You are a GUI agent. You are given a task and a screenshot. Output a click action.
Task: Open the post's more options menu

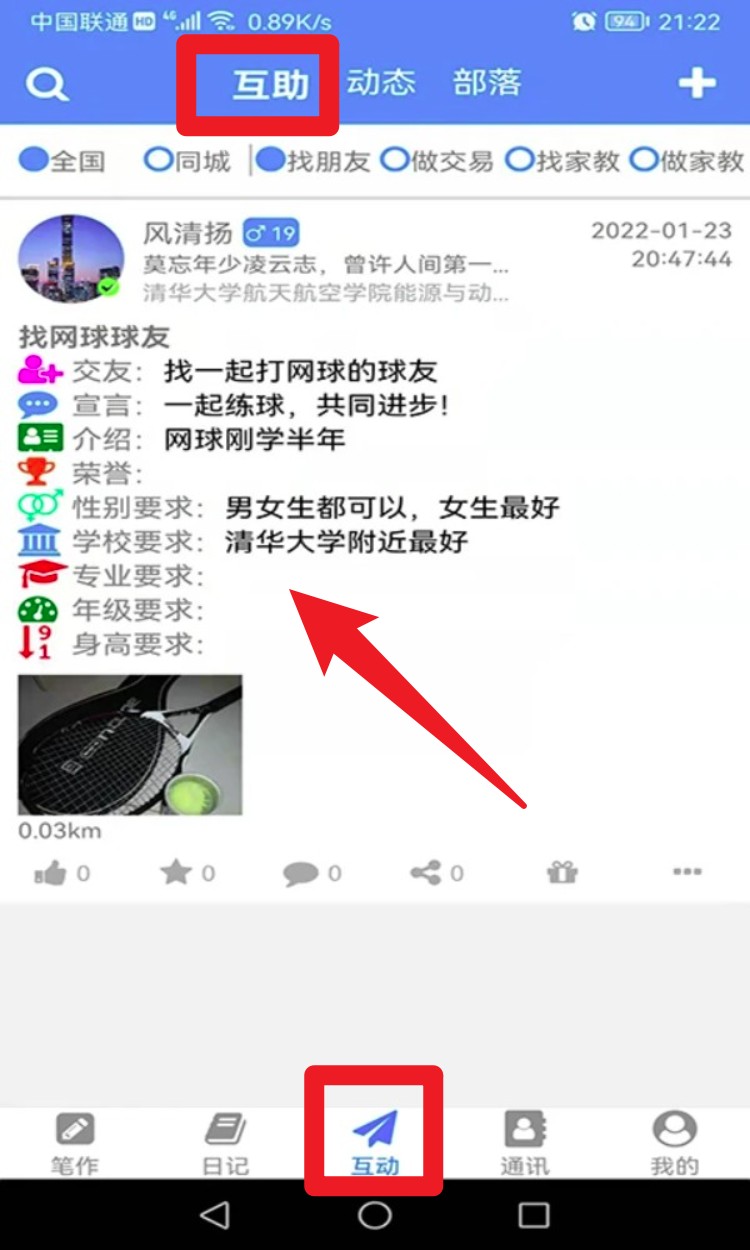(x=687, y=873)
